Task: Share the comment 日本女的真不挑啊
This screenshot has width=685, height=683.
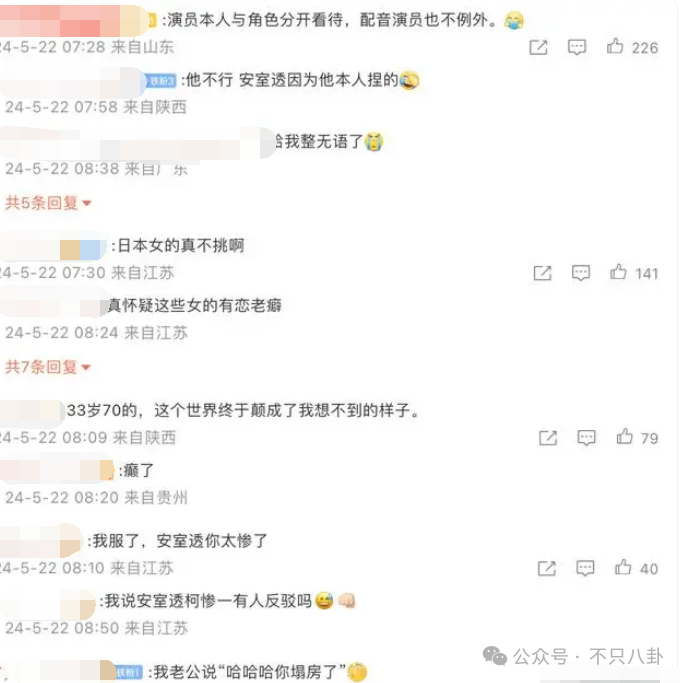Action: (542, 273)
